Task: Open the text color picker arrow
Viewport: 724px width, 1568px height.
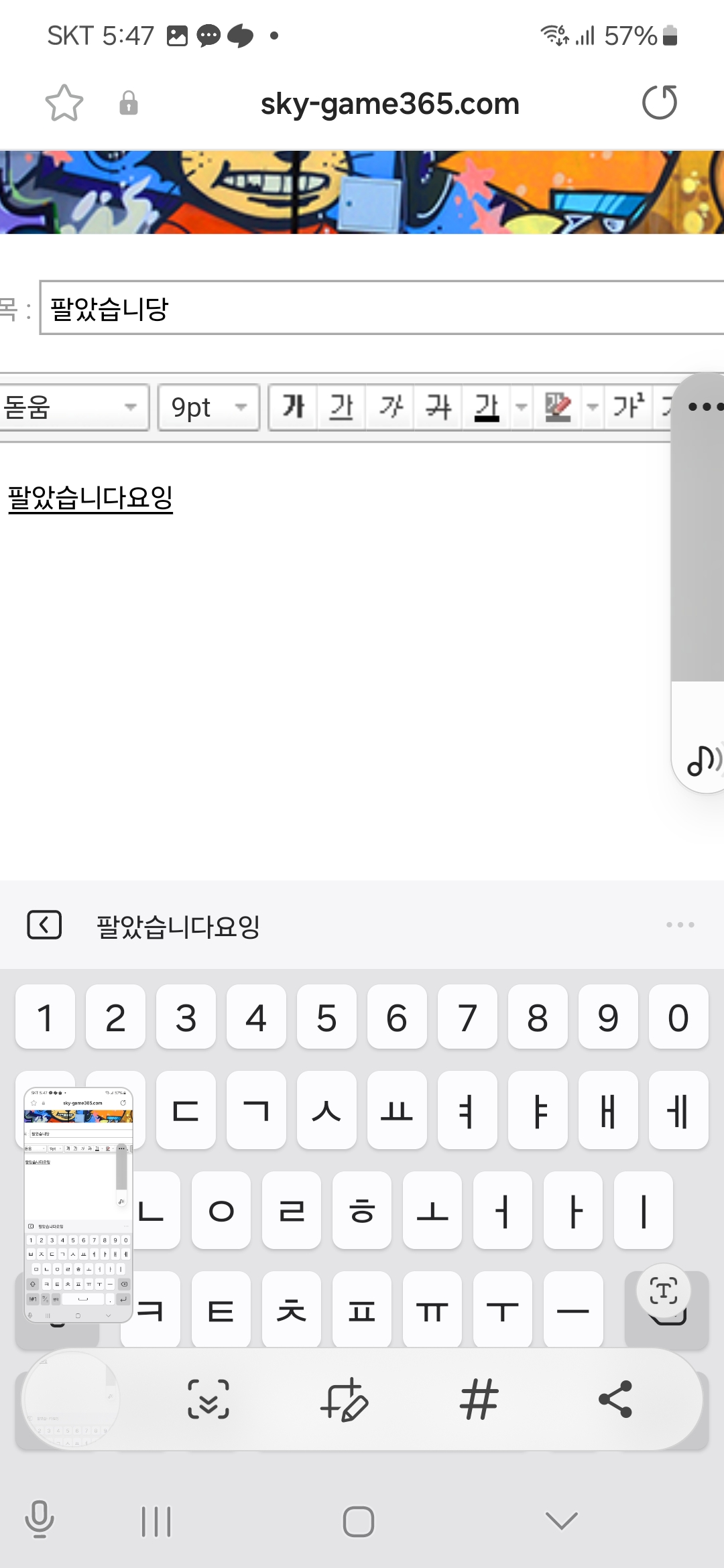Action: [521, 407]
